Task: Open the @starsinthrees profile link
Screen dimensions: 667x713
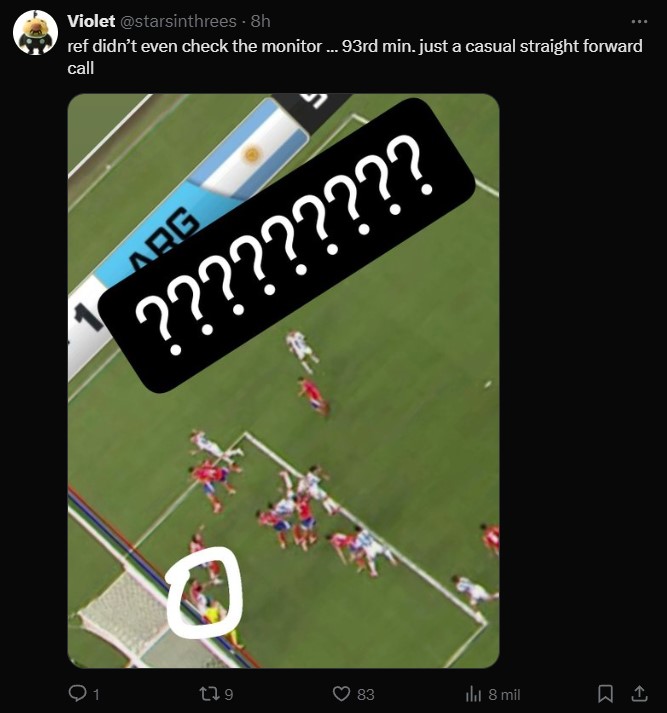Action: tap(180, 21)
